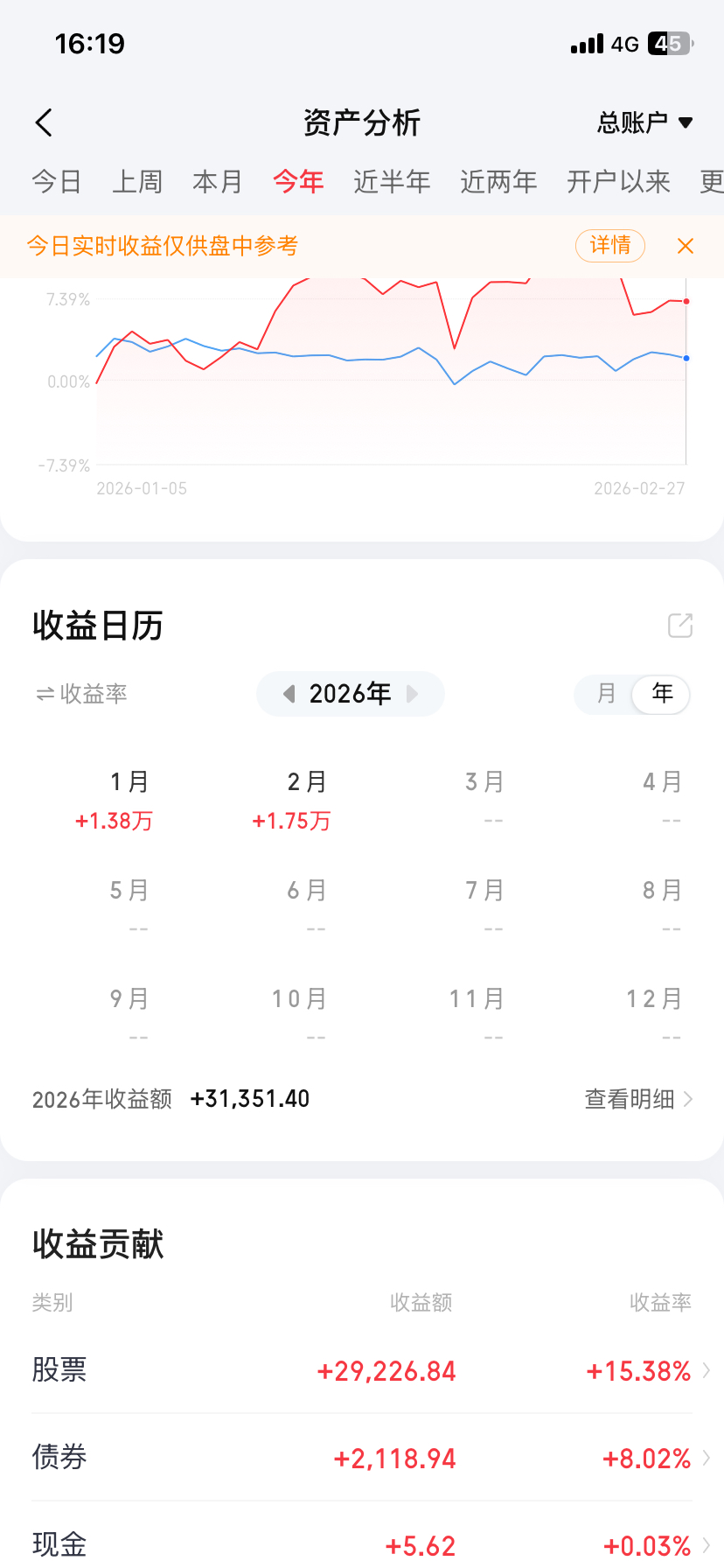Go to previous year before 2026年
Viewport: 724px width, 1568px height.
[x=289, y=694]
